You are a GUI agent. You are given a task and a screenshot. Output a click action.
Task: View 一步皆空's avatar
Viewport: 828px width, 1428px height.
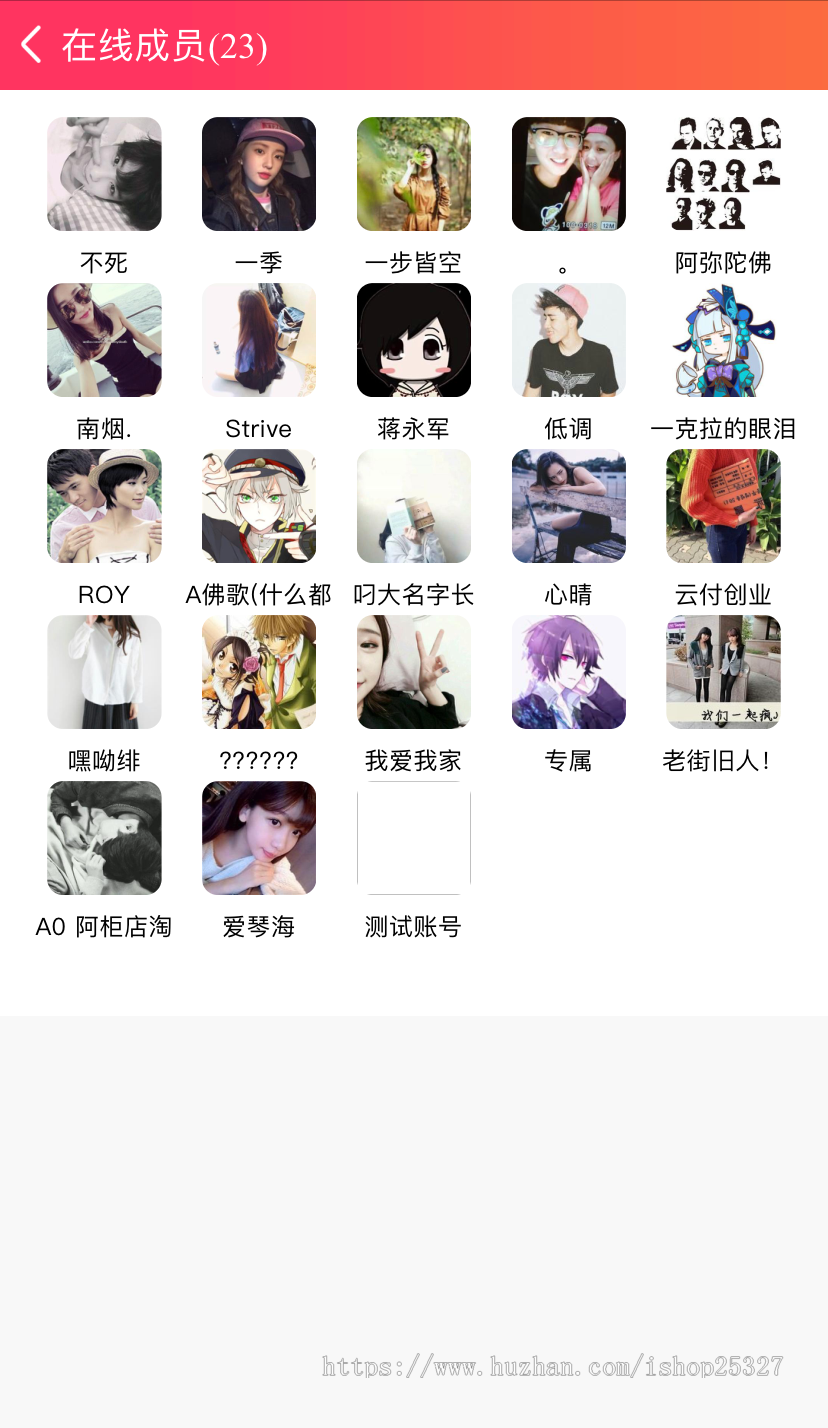coord(413,173)
